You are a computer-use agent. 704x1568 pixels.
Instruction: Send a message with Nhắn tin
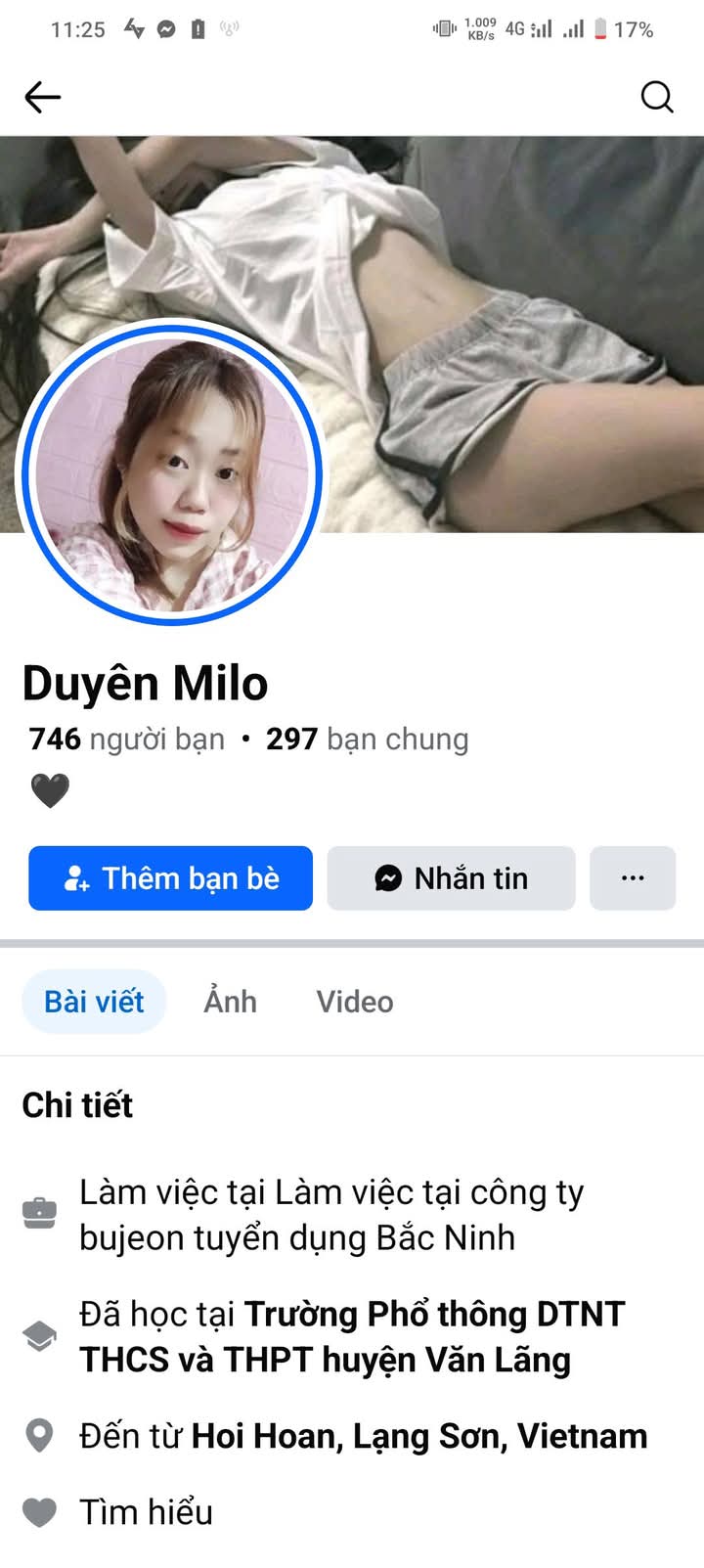click(451, 878)
